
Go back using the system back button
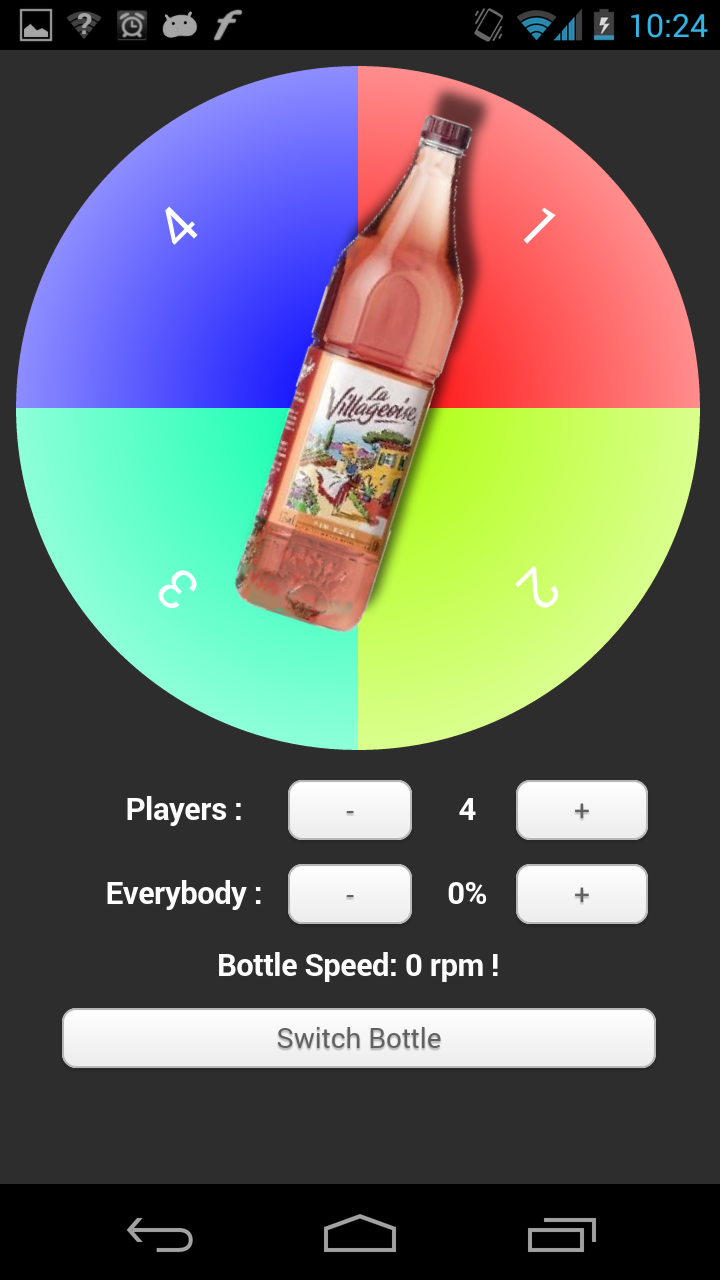pos(160,1235)
